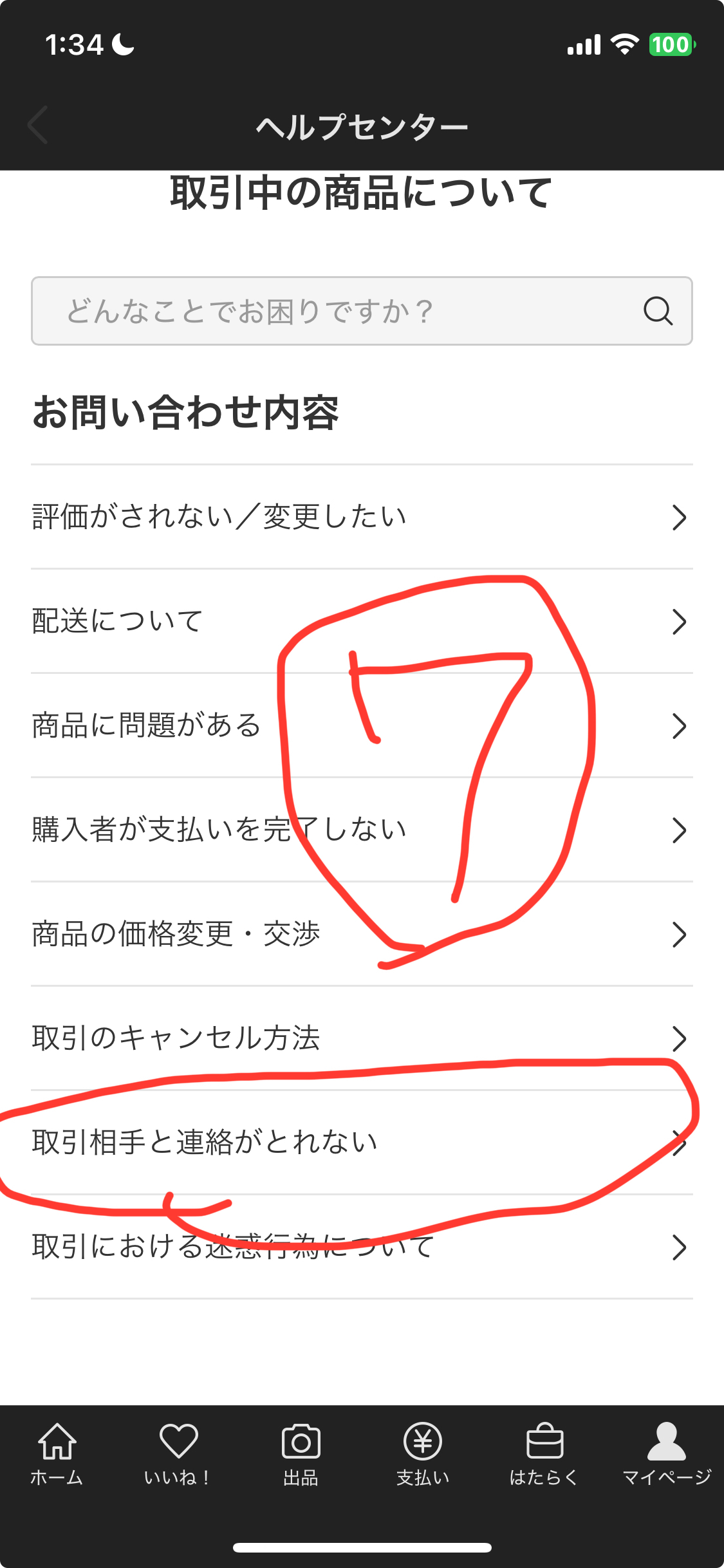Viewport: 724px width, 1568px height.
Task: Open 購入者が支払いを完了しない
Action: click(360, 830)
